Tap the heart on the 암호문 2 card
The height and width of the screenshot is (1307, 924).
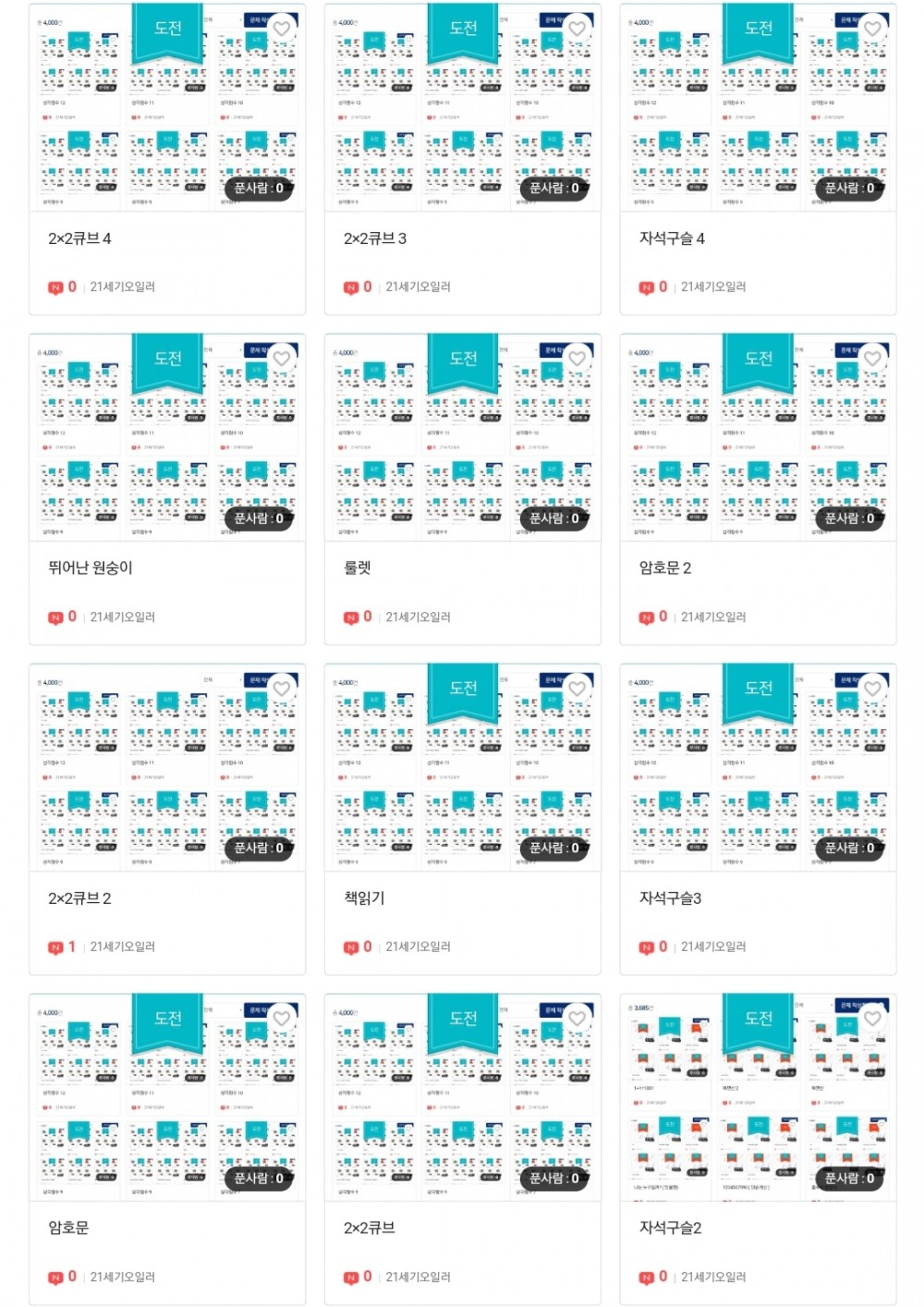(x=872, y=359)
